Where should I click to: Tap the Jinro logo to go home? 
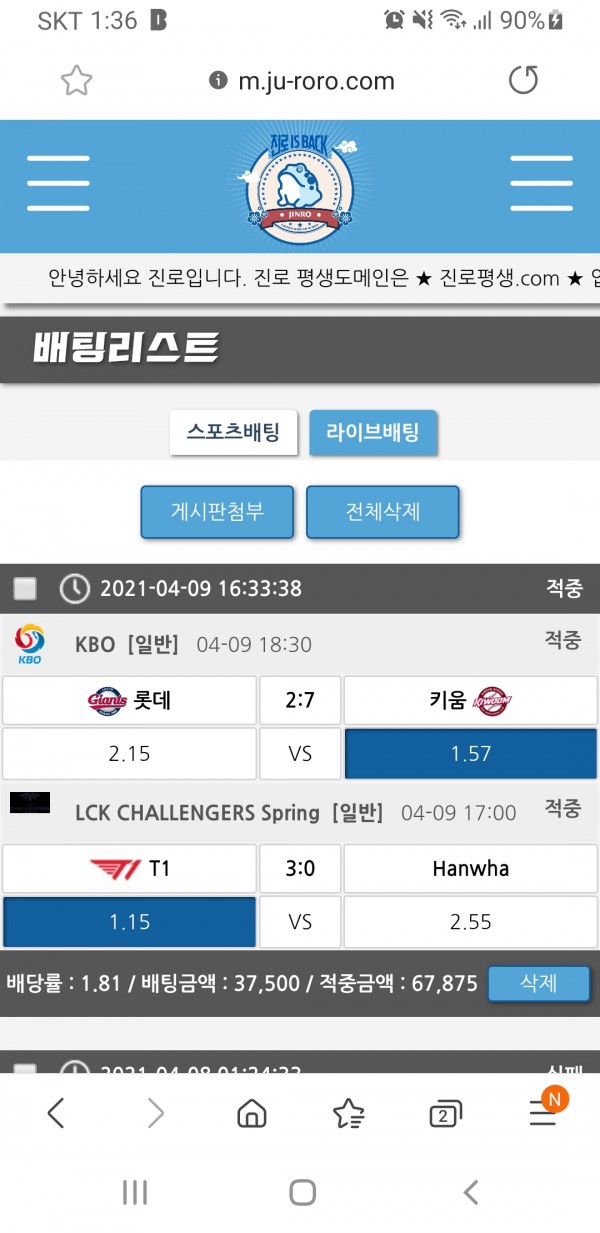[x=300, y=186]
